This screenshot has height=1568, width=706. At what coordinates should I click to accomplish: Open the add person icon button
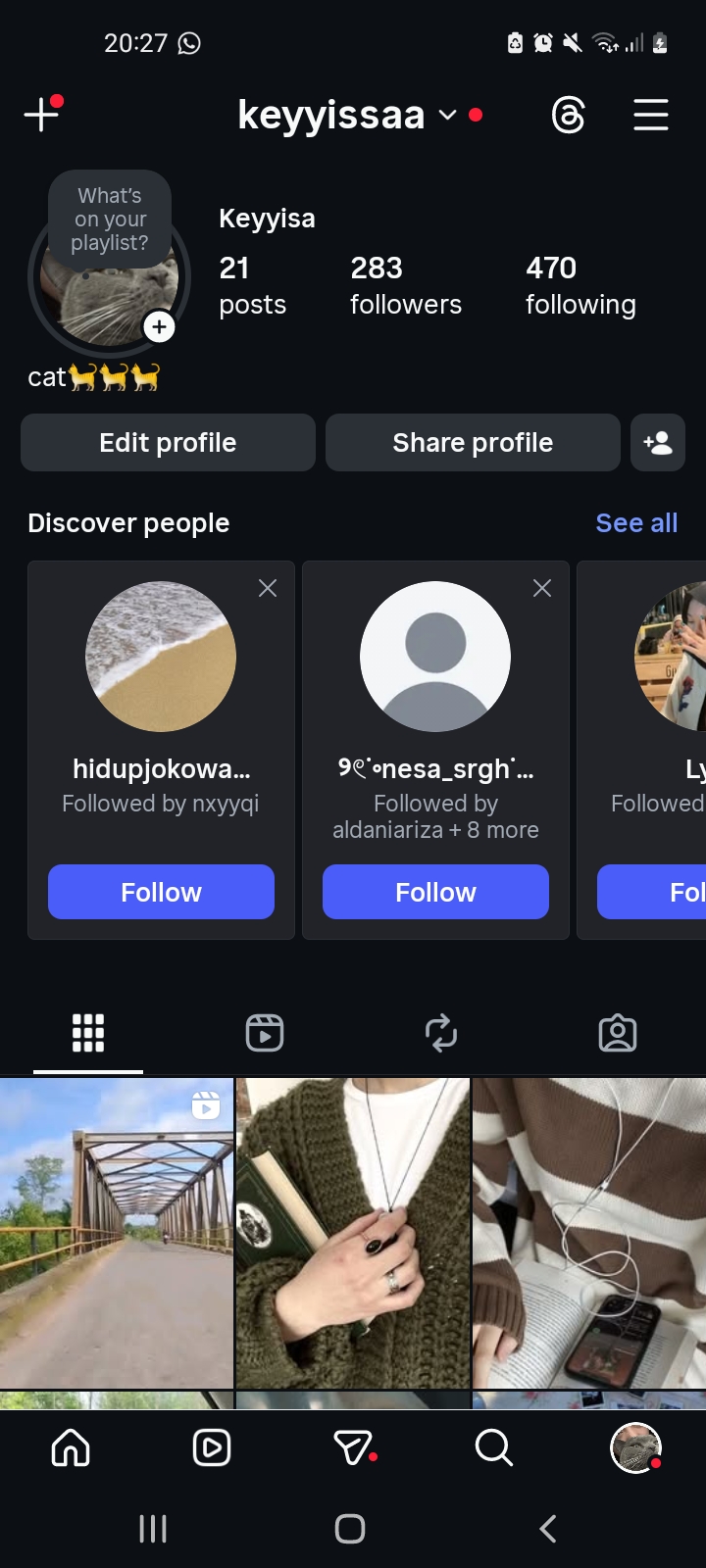pos(658,443)
